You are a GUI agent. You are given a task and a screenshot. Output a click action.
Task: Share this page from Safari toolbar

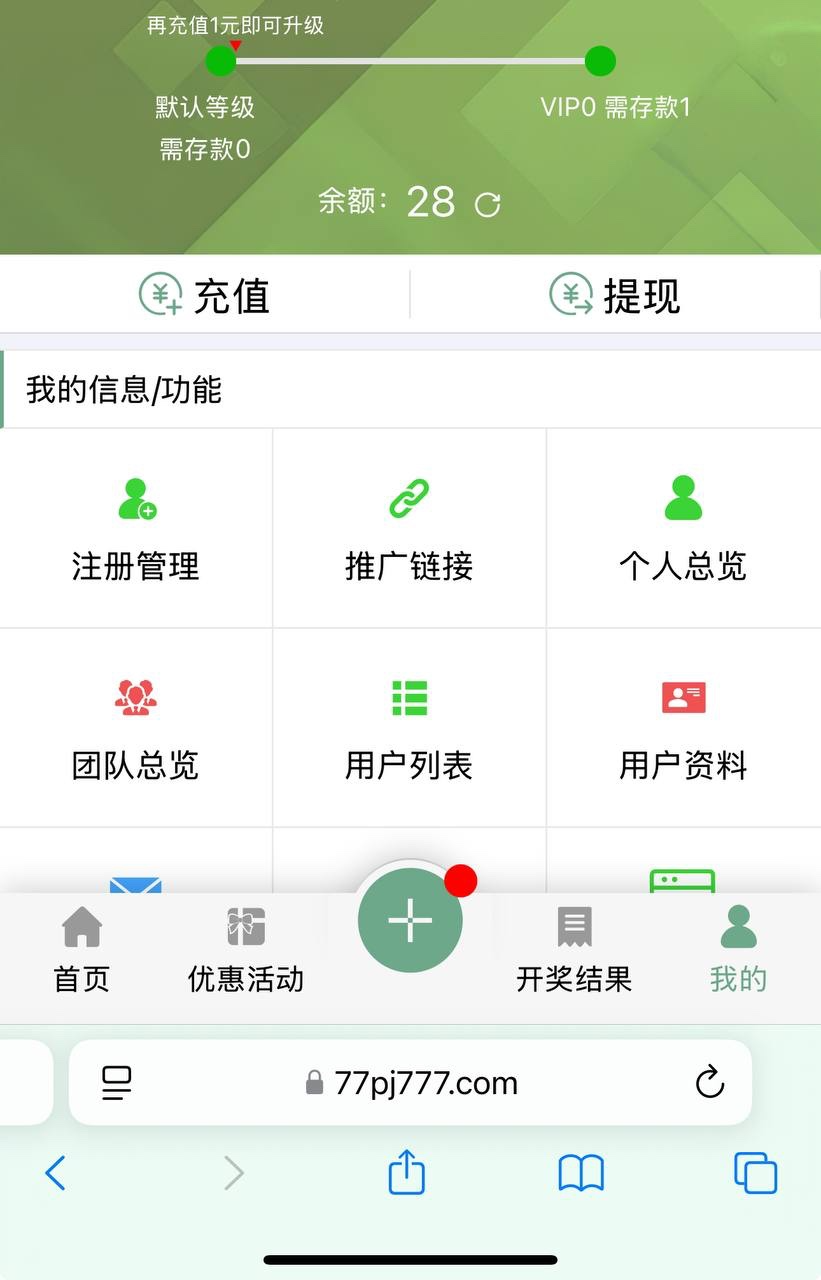pos(406,1172)
